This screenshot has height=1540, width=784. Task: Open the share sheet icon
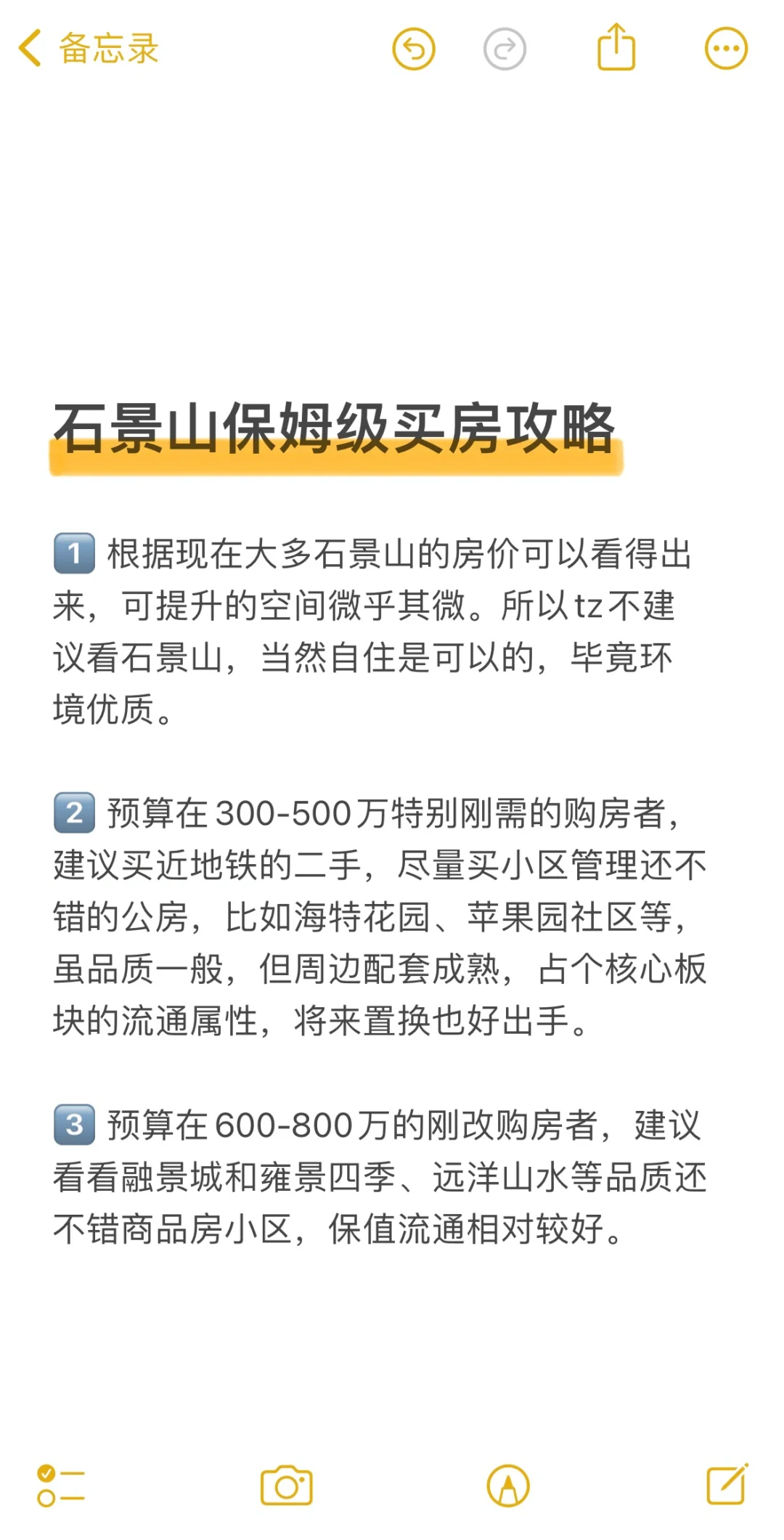[615, 46]
